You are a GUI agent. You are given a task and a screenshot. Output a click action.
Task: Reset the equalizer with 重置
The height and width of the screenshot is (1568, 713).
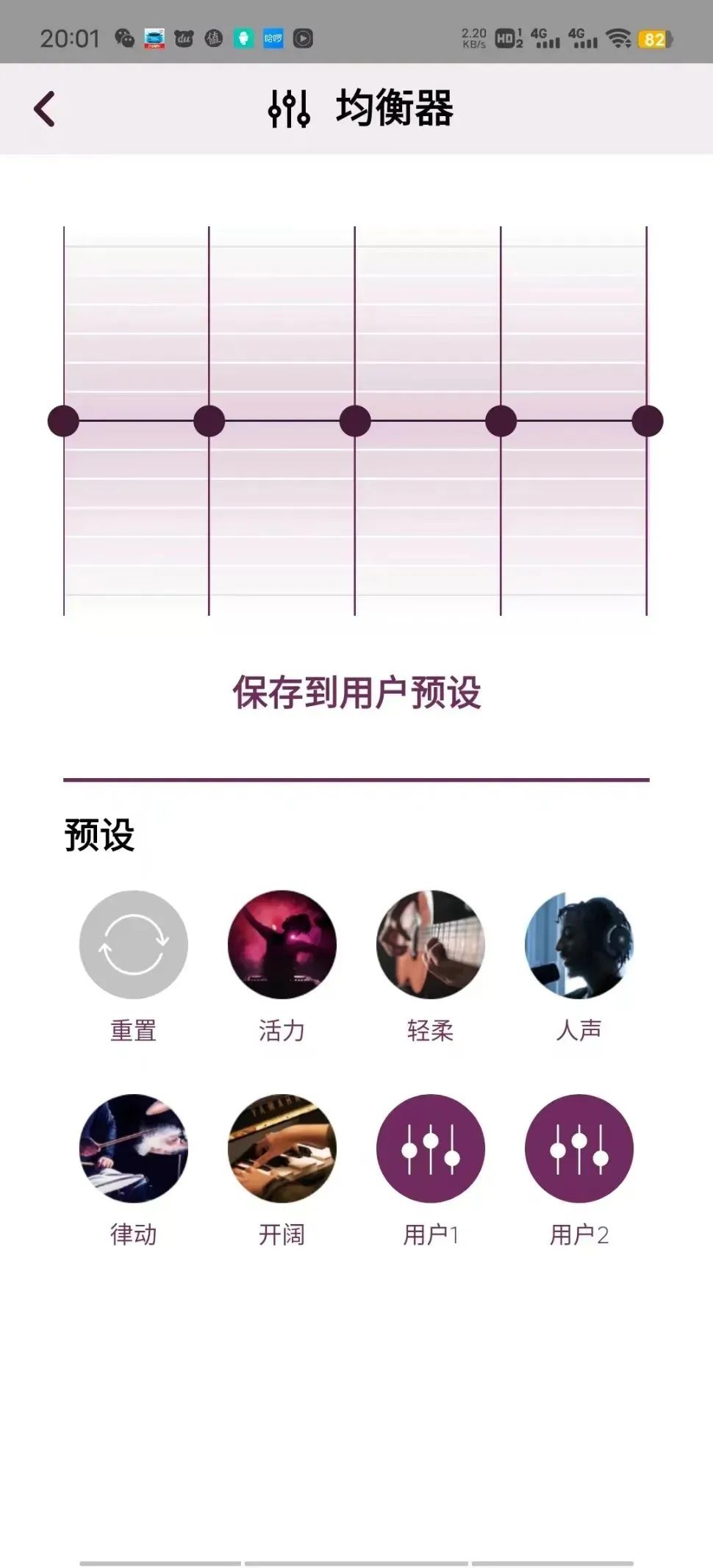134,945
